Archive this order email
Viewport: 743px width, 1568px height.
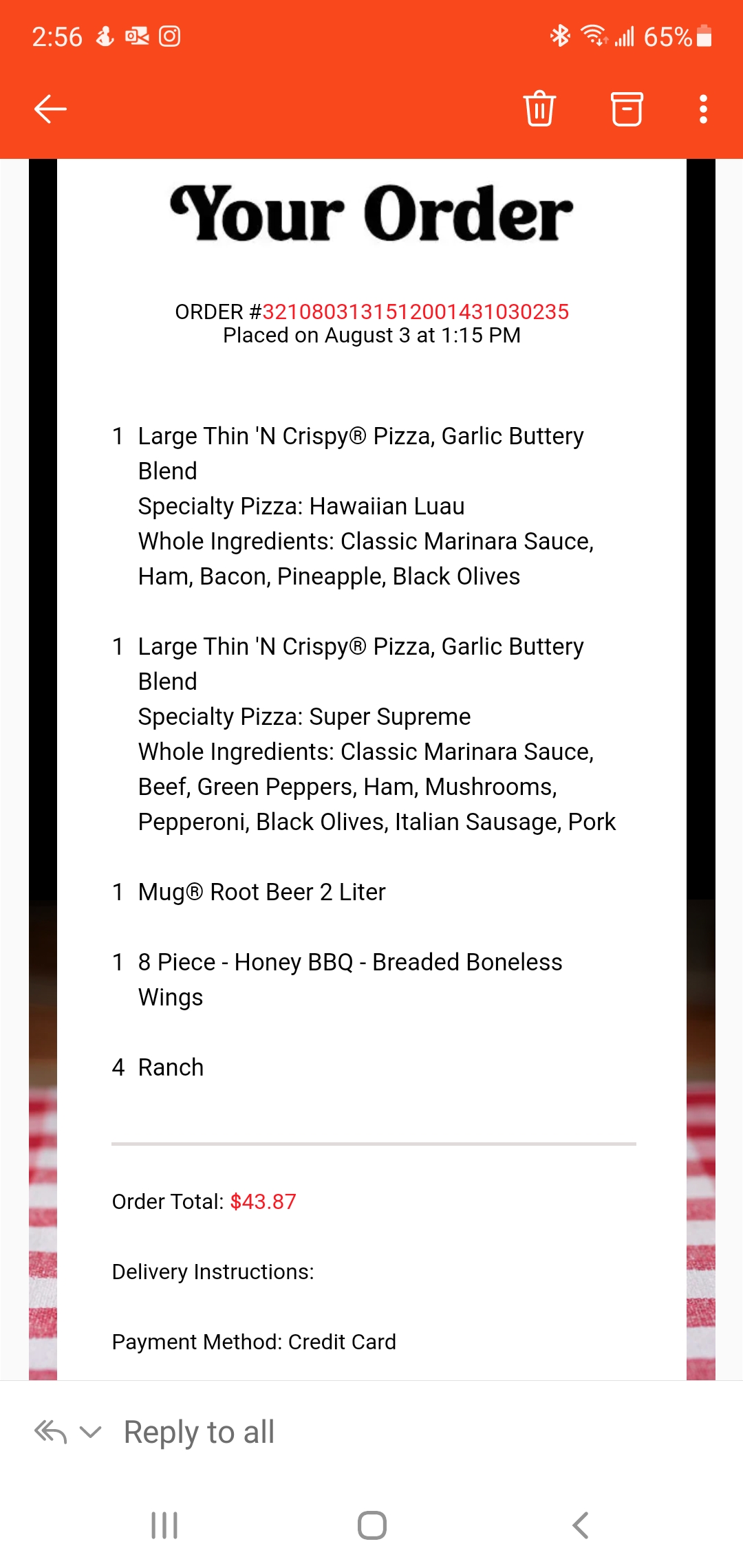point(627,109)
